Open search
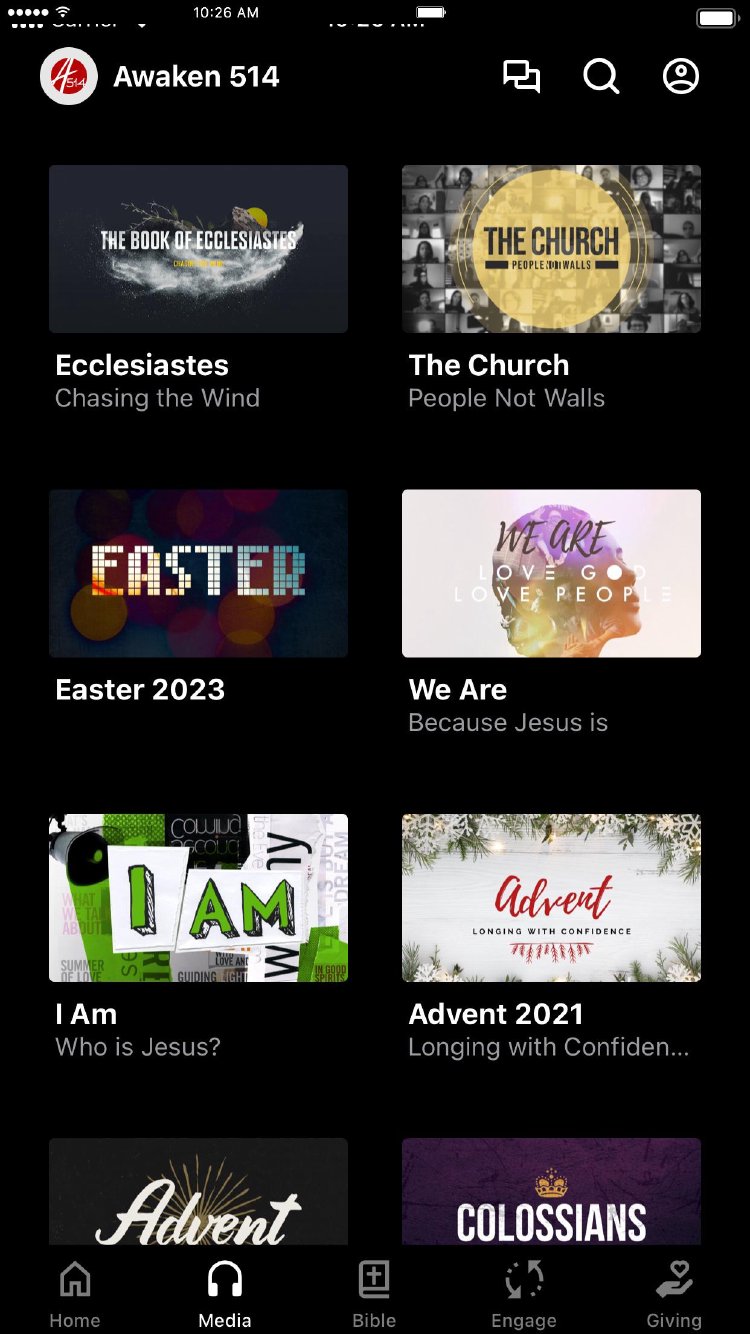Viewport: 750px width, 1334px height. pyautogui.click(x=601, y=77)
